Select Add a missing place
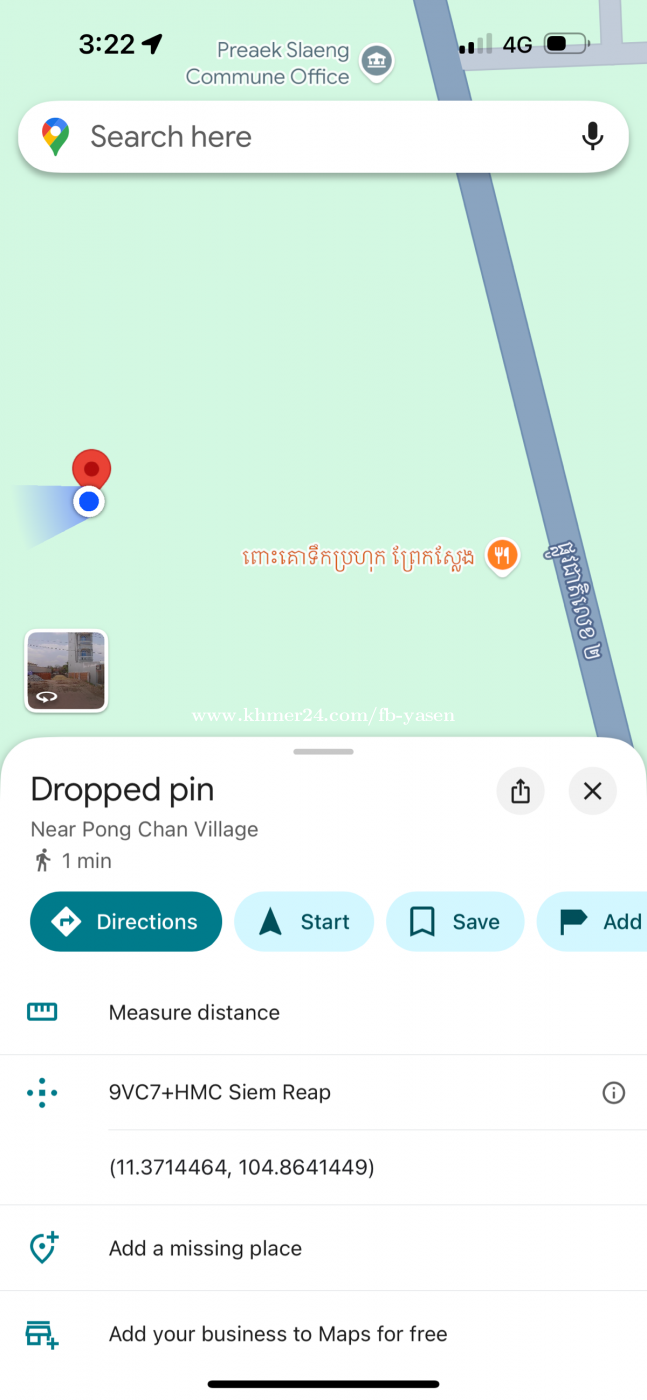Viewport: 647px width, 1400px height. pyautogui.click(x=205, y=1248)
